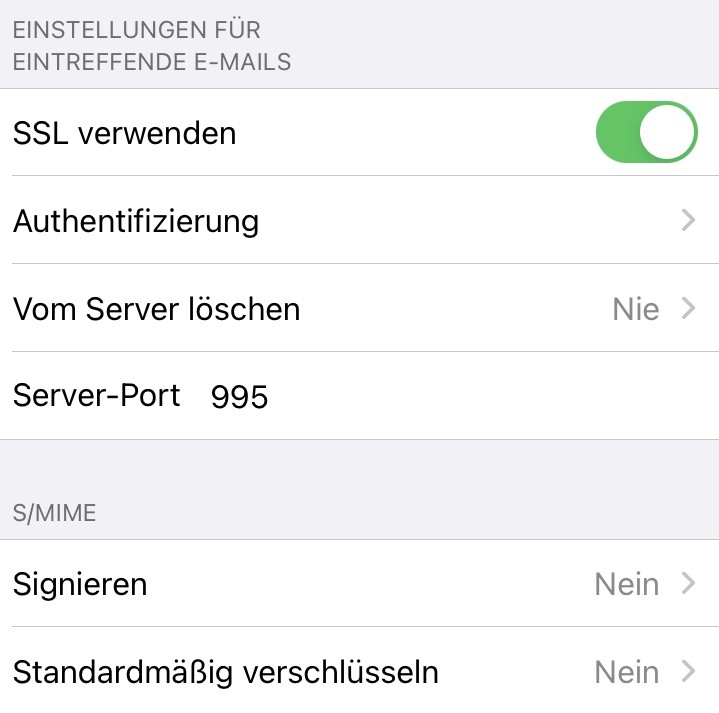This screenshot has width=719, height=713.
Task: Open Vom Server löschen options
Action: pyautogui.click(x=359, y=308)
